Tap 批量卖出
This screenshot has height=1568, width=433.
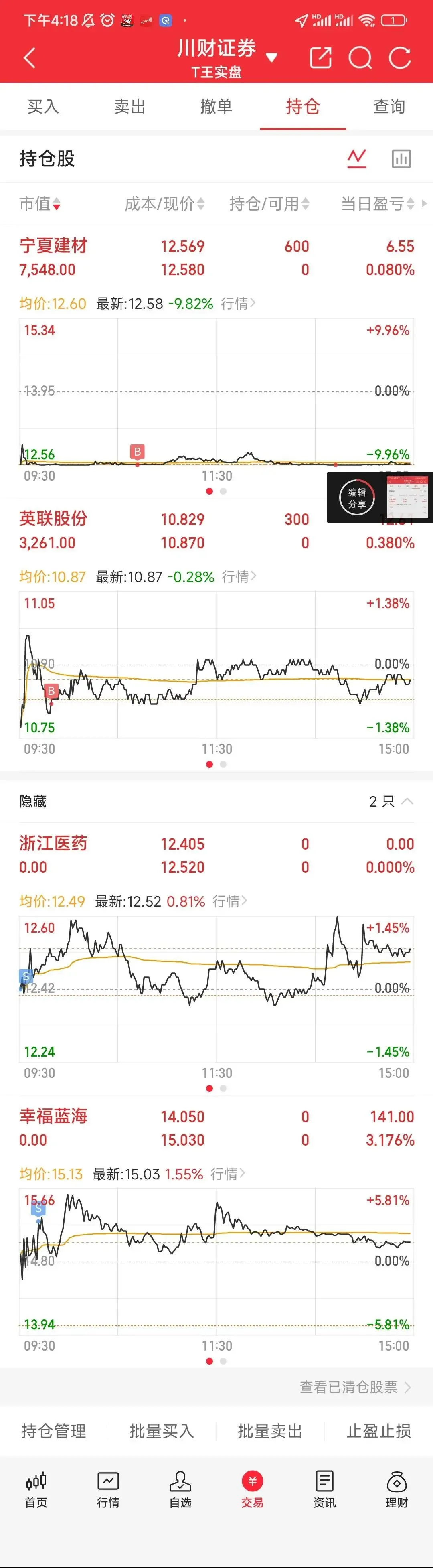coord(270,1431)
